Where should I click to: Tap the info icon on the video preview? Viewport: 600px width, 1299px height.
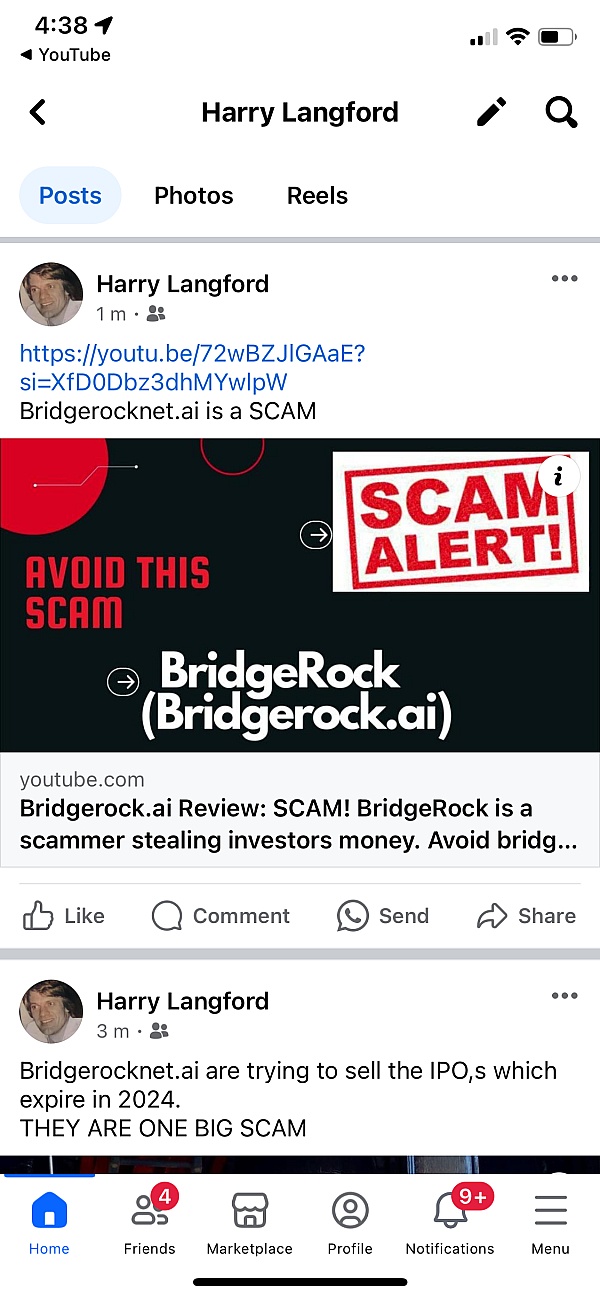(x=559, y=476)
